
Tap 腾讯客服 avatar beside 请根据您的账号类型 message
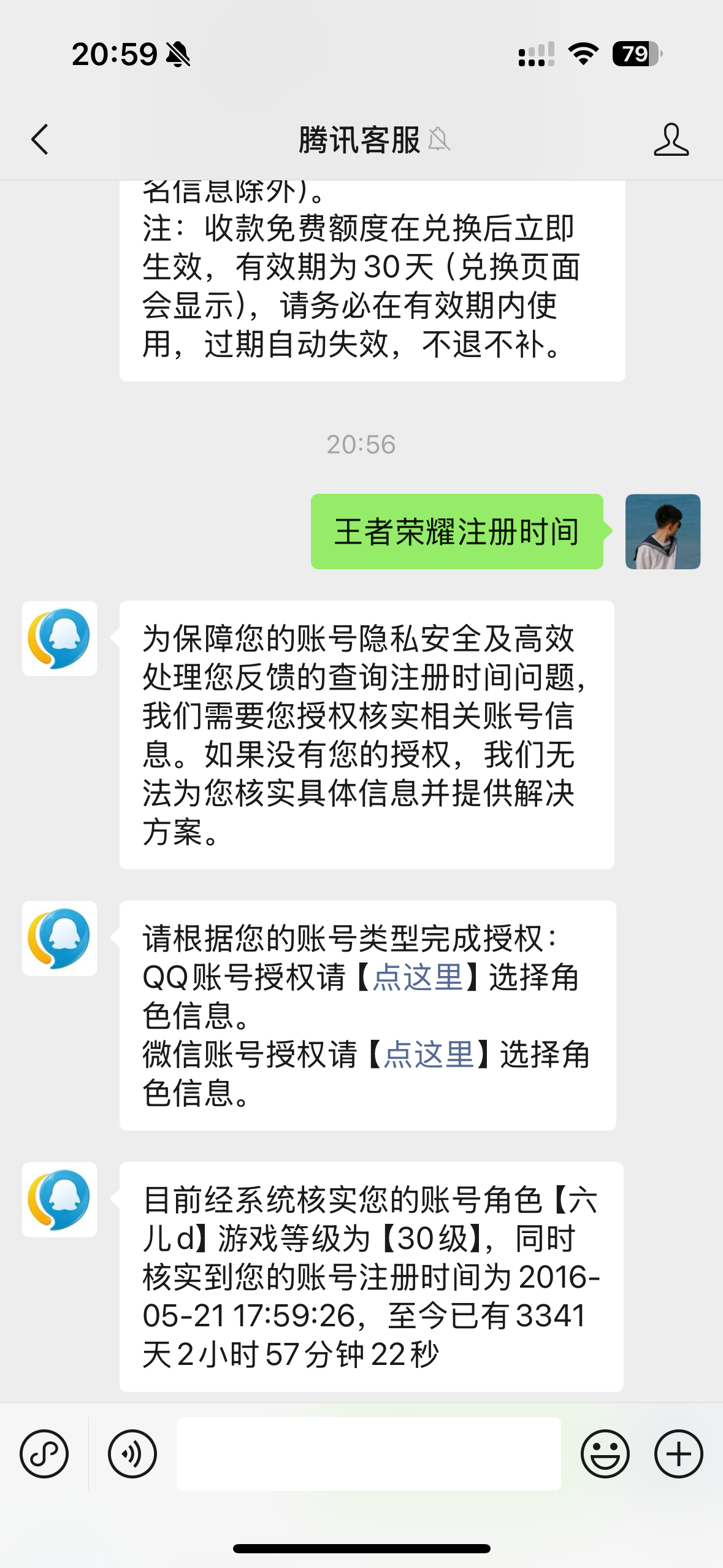point(59,938)
